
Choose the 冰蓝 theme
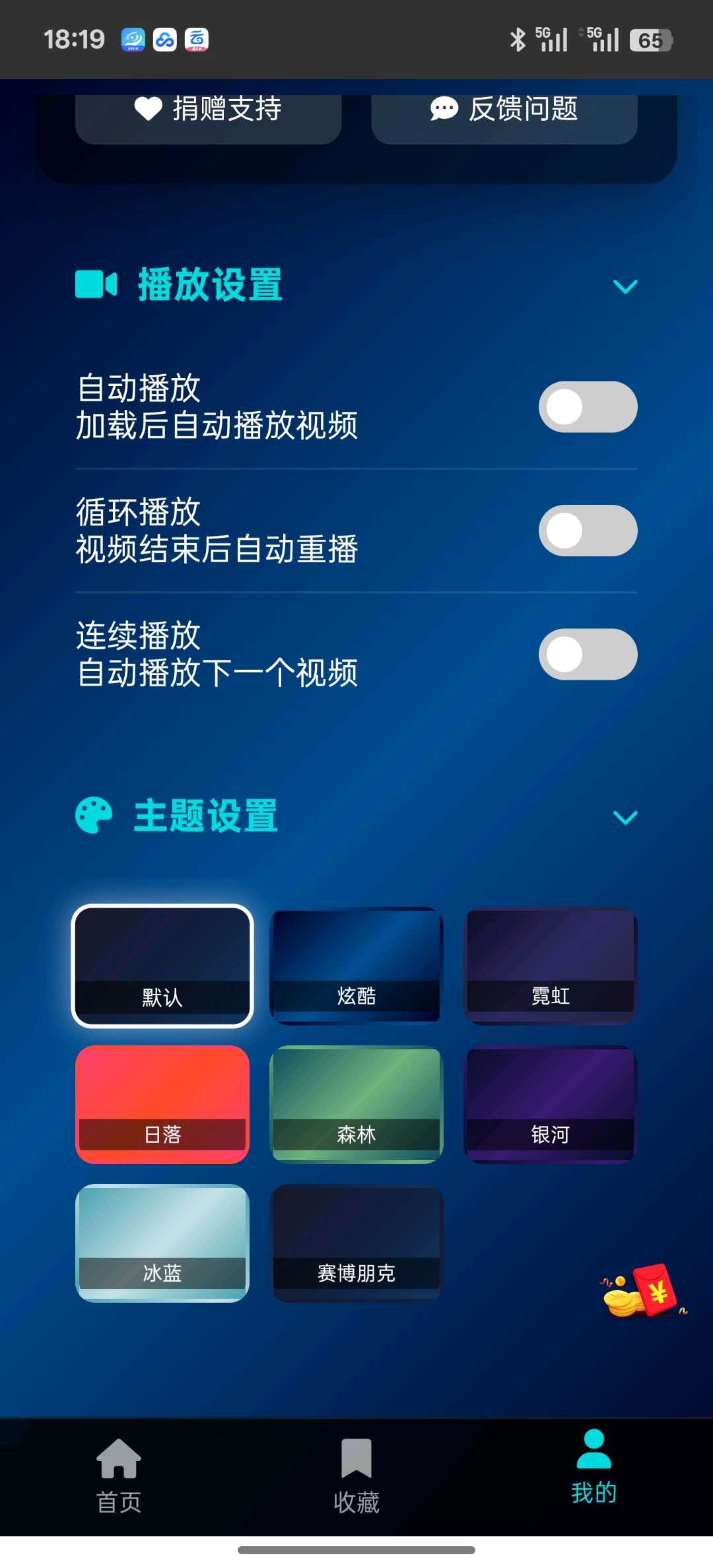pyautogui.click(x=162, y=1243)
